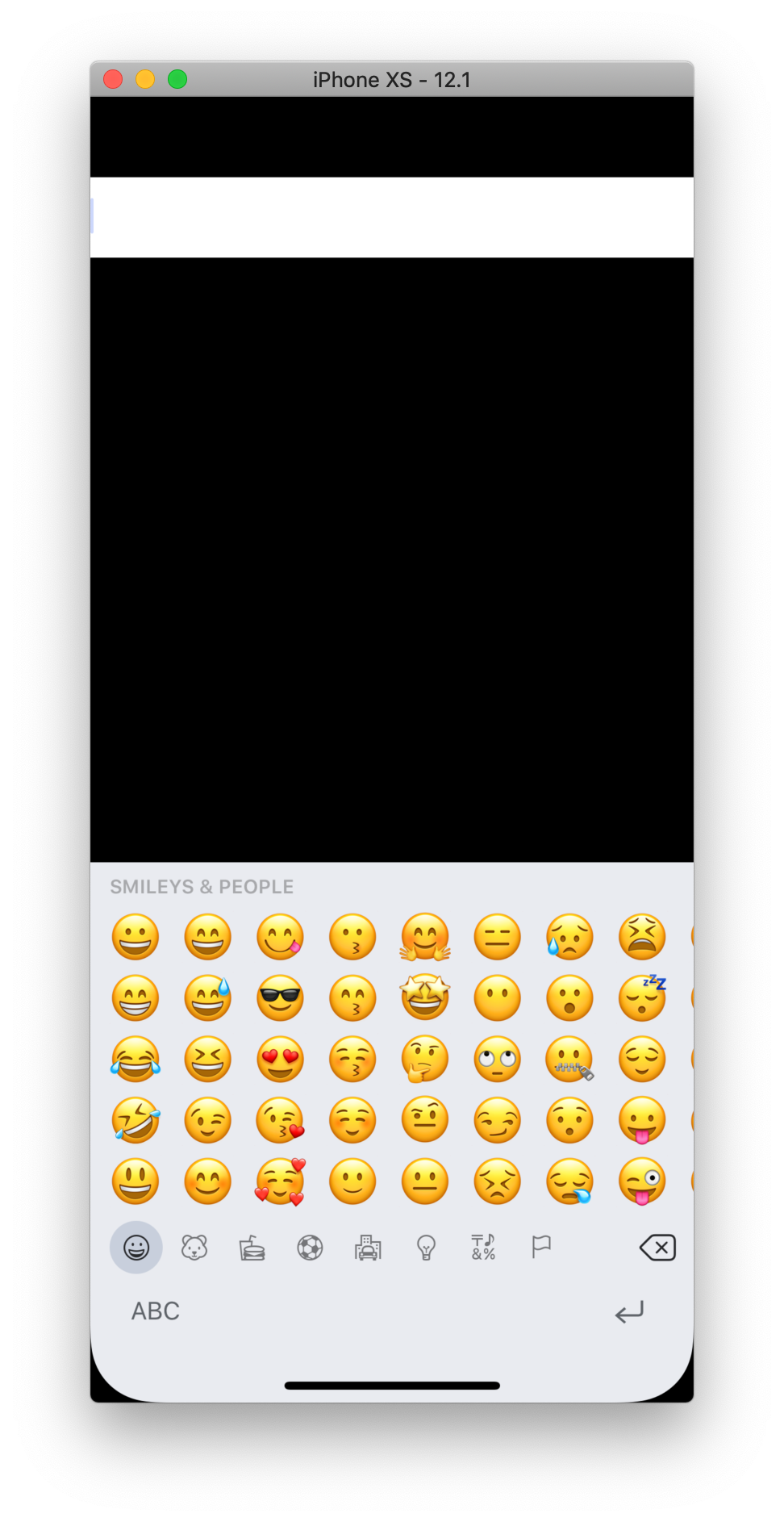Insert the hugging face emoji

tap(425, 937)
